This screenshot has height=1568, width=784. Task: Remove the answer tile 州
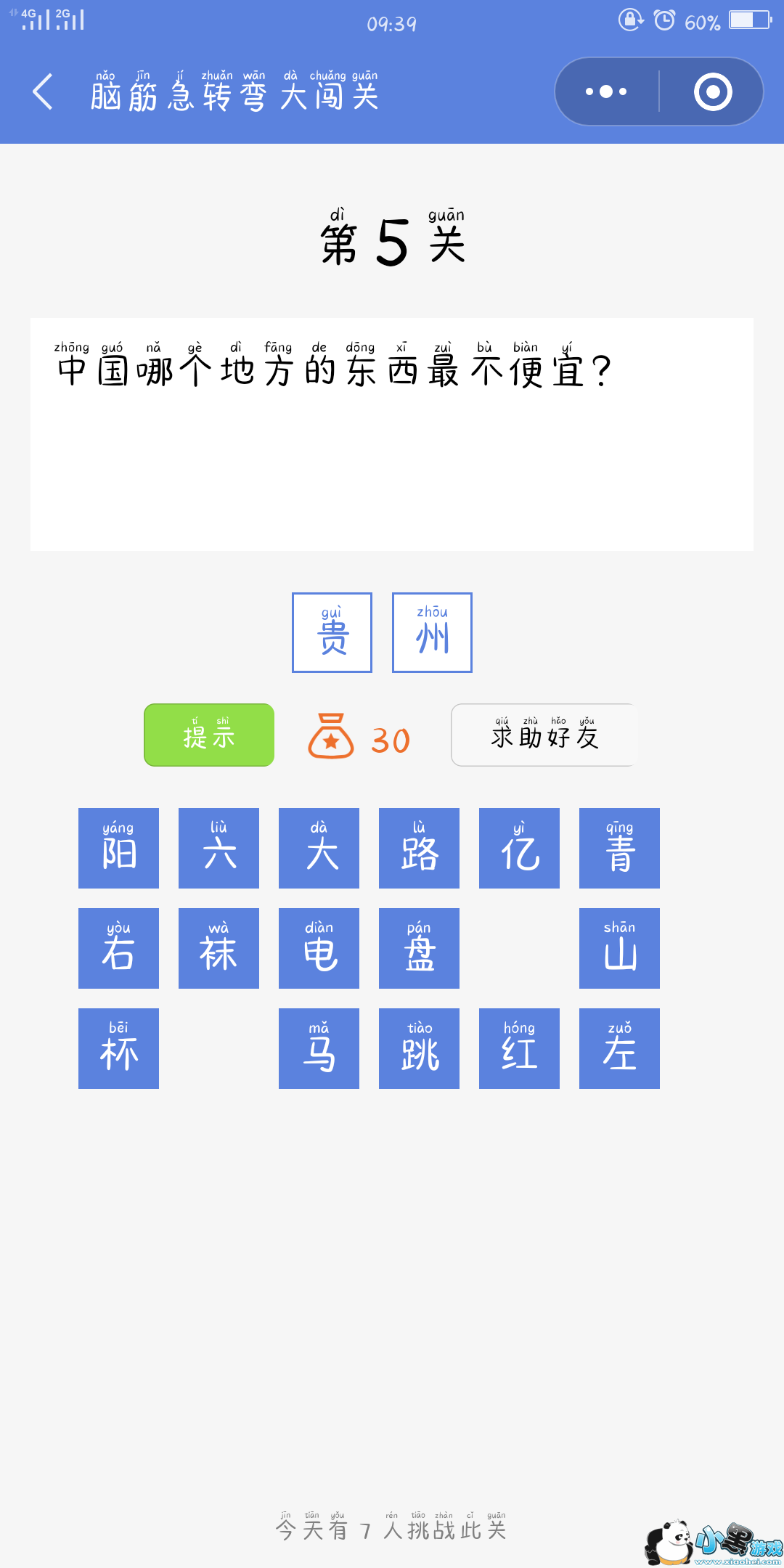pos(433,632)
